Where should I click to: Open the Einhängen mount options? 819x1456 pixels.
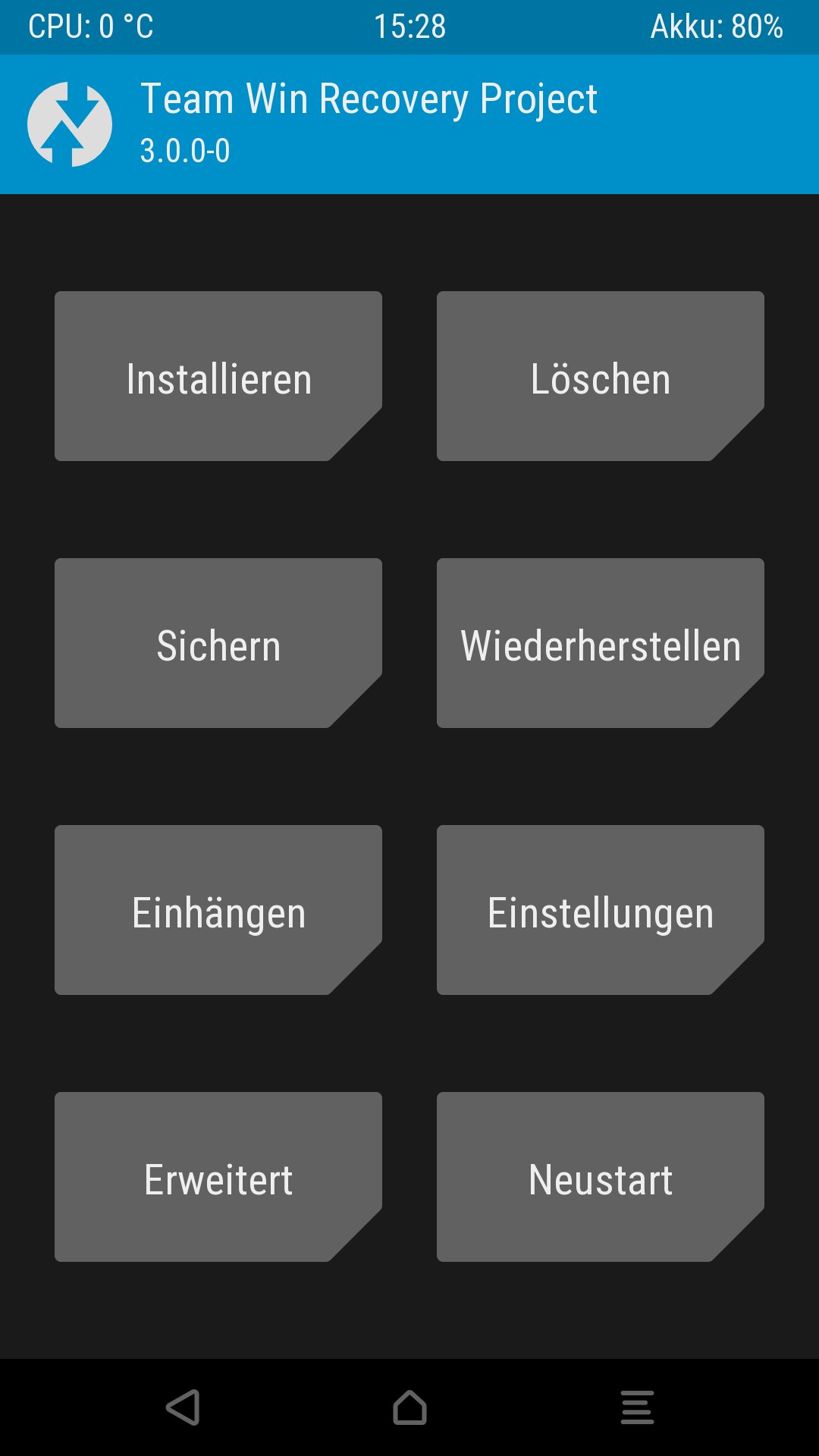[218, 910]
